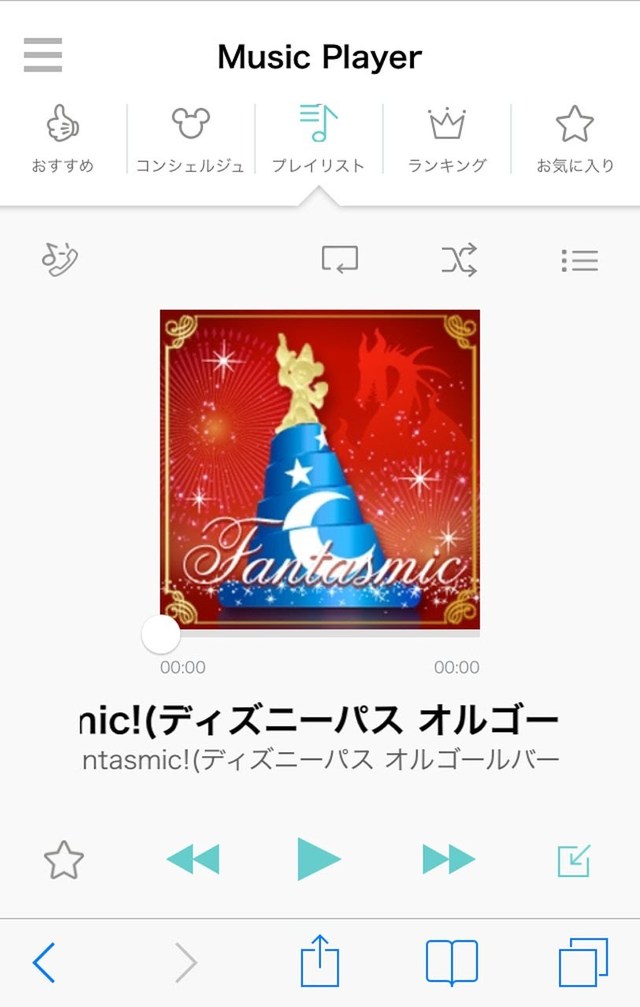Play the Fantasmic! track

(319, 859)
